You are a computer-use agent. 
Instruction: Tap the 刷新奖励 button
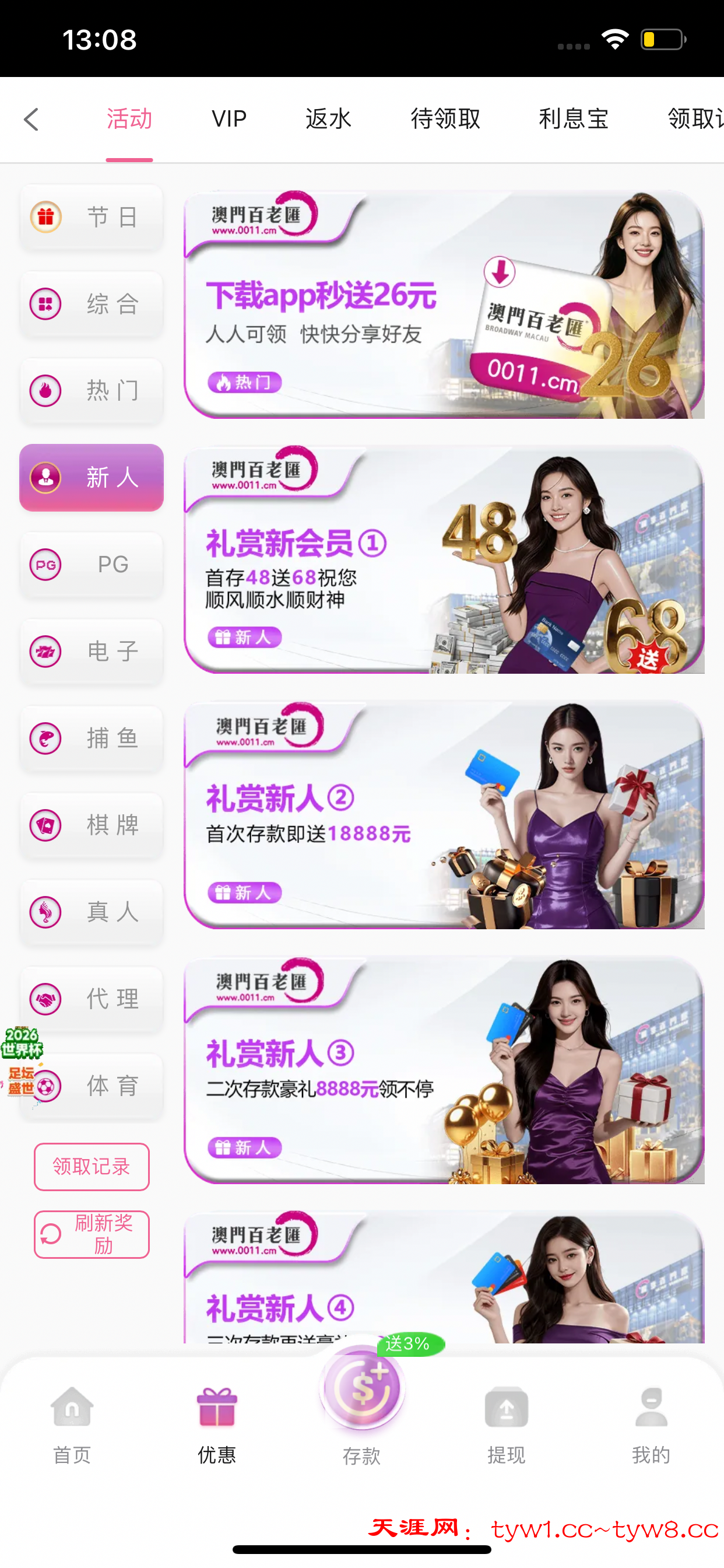click(x=92, y=1234)
